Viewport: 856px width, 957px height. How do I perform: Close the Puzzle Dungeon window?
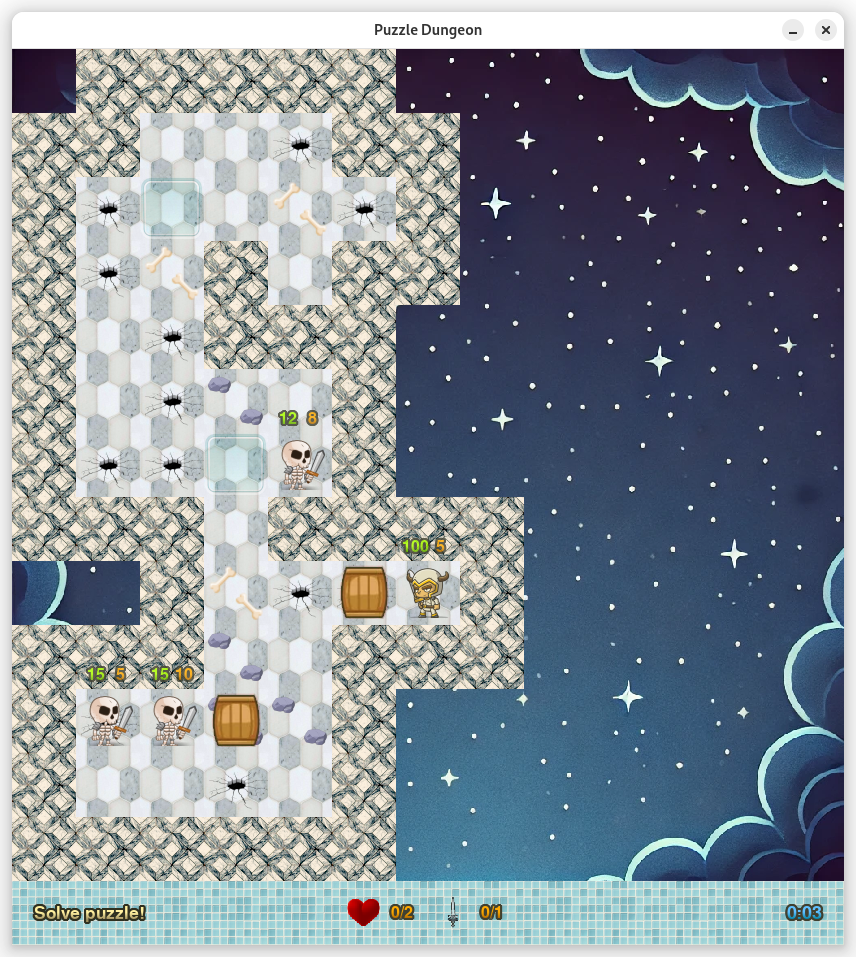pyautogui.click(x=825, y=30)
